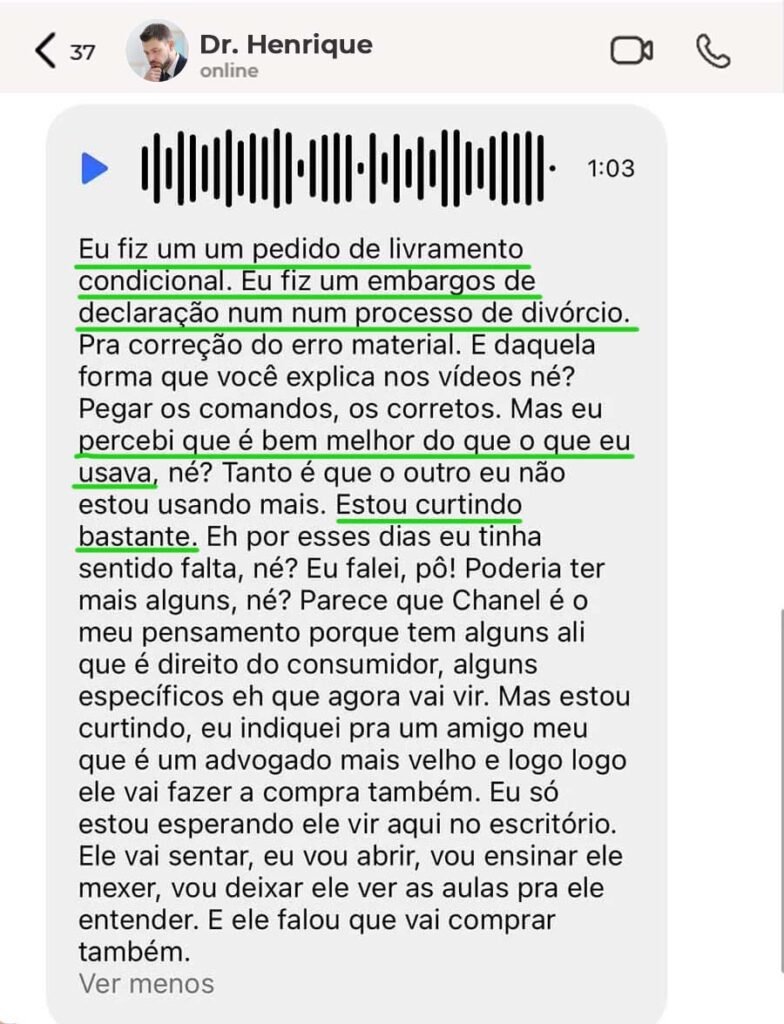Play the 1:03 voice message
The width and height of the screenshot is (784, 1024).
95,168
